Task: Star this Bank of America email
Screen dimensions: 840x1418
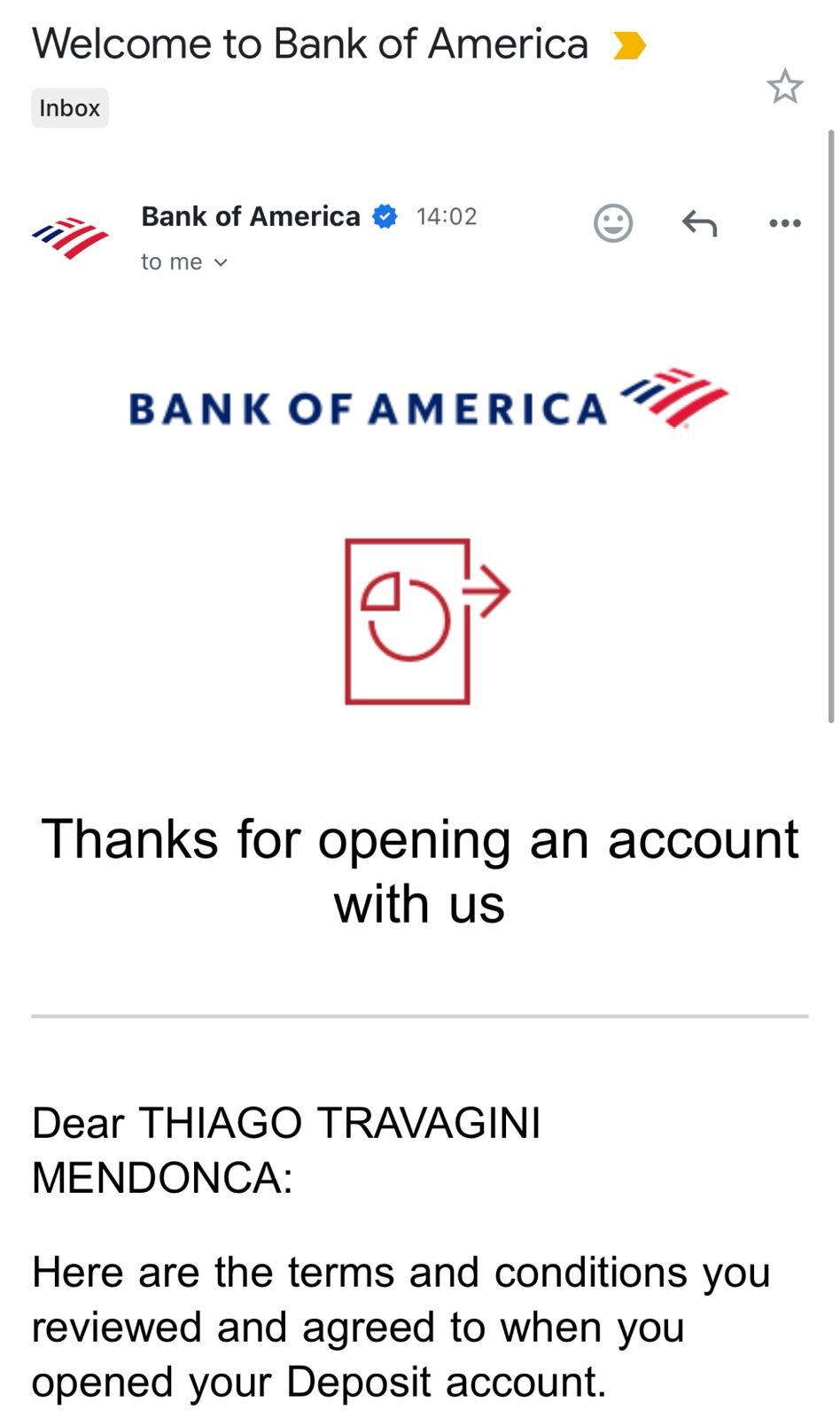Action: coord(784,87)
